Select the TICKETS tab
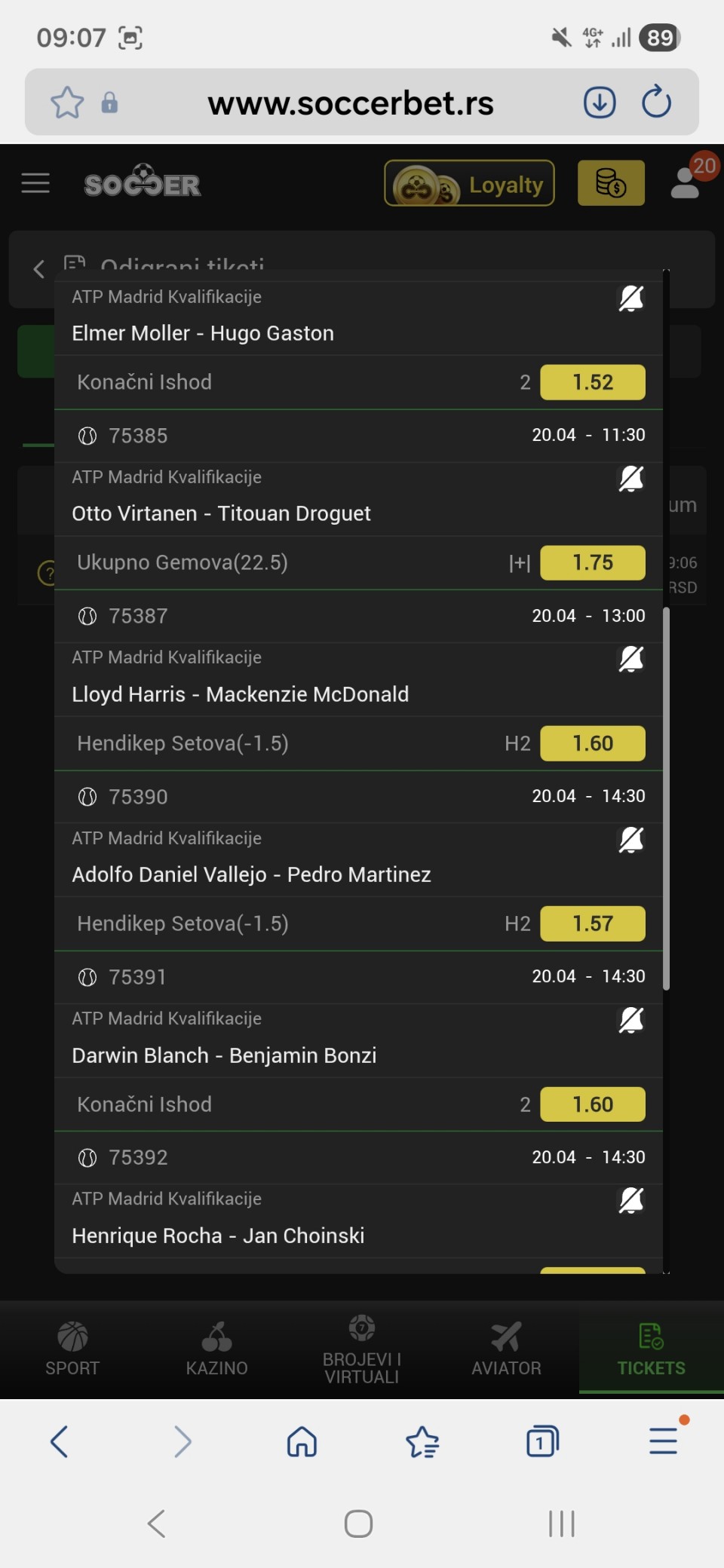Viewport: 724px width, 1568px height. 651,1349
